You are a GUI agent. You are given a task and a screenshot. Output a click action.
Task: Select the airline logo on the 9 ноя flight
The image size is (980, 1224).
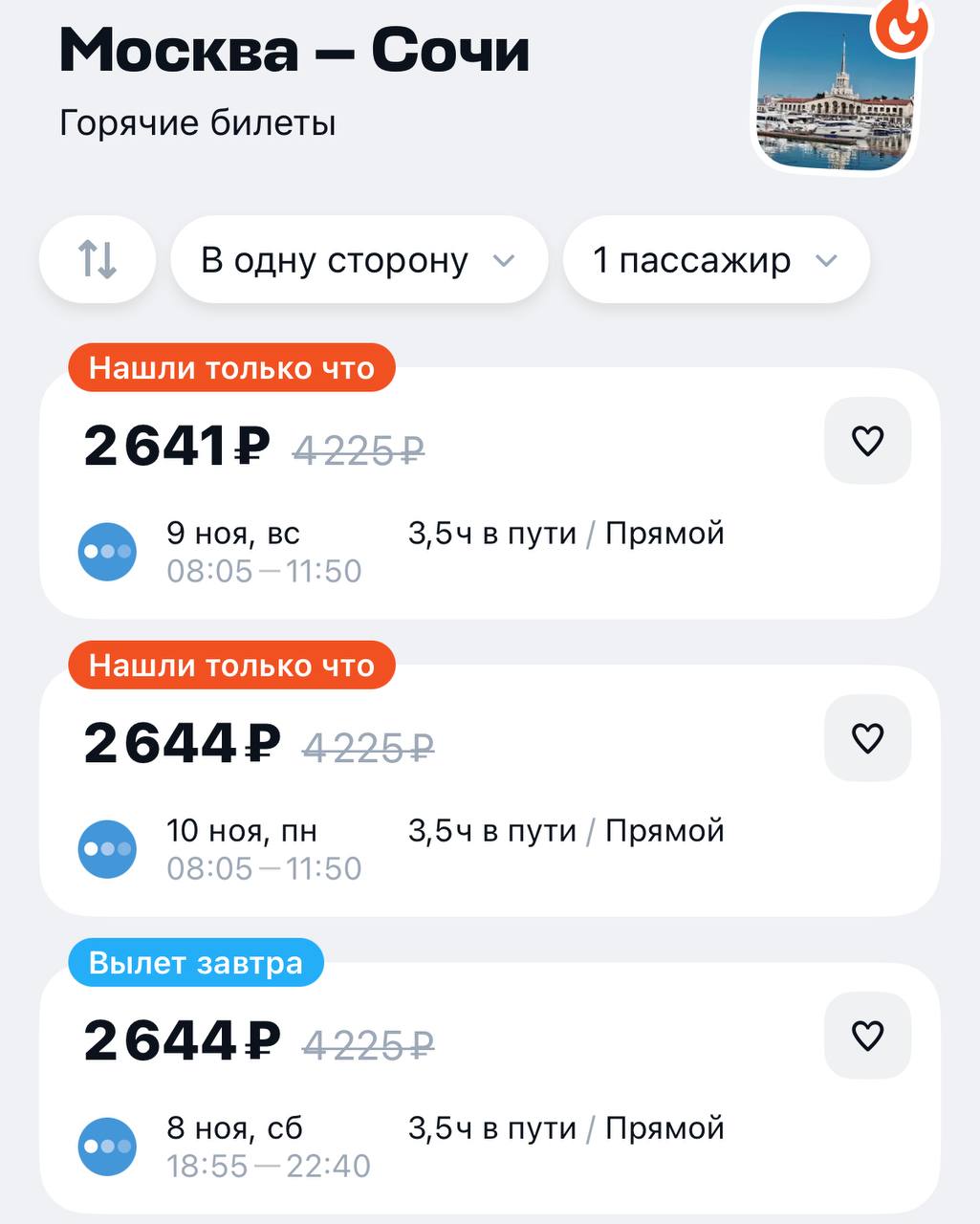pos(107,552)
